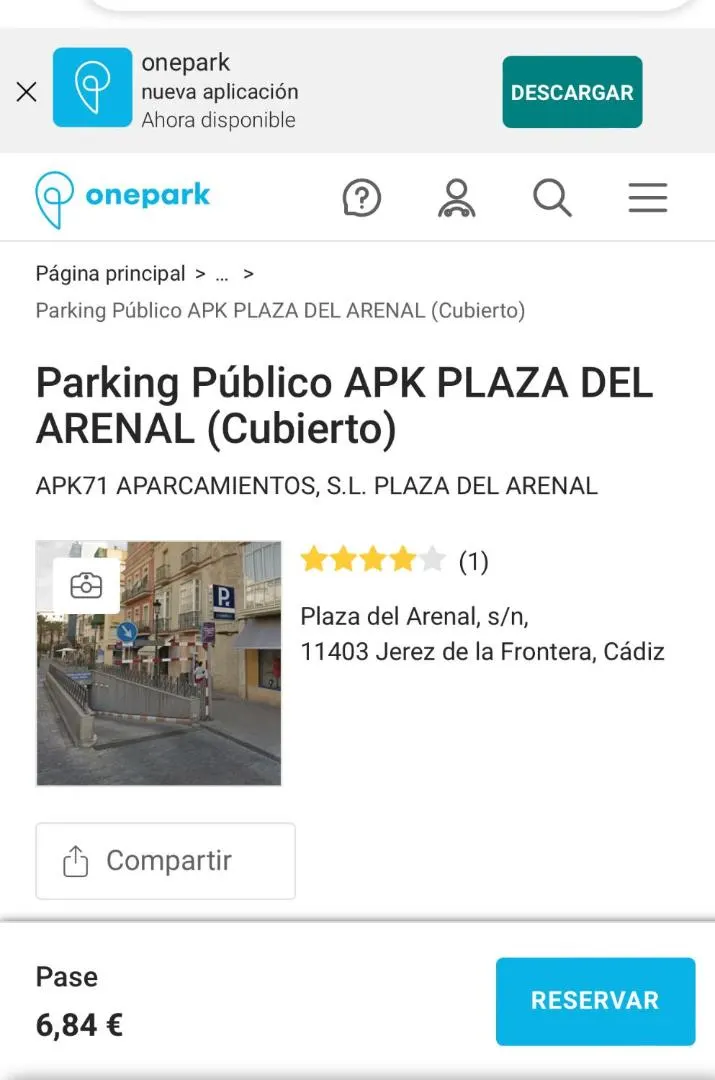Tap RESERVAR to book the pass
715x1080 pixels.
[595, 1001]
